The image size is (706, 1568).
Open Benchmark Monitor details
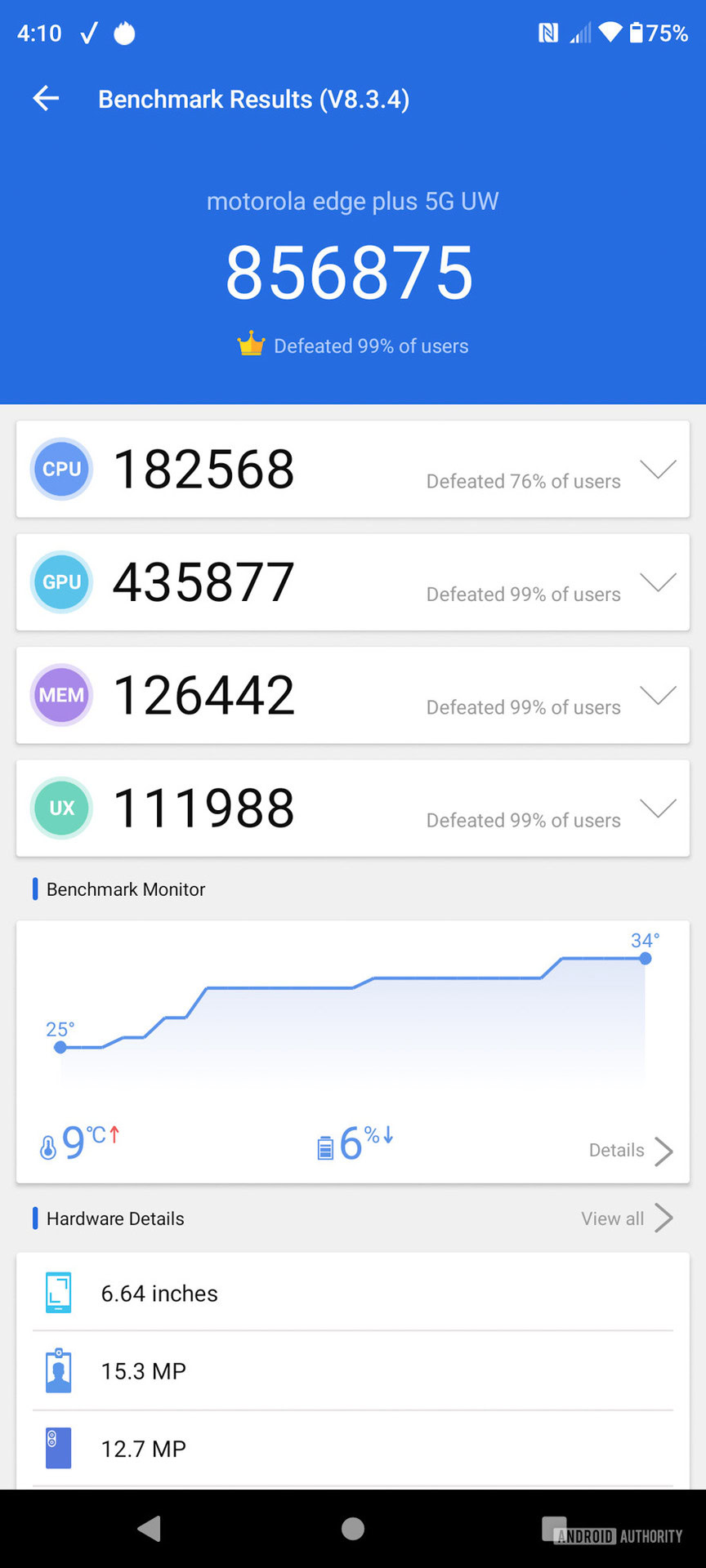coord(631,1151)
